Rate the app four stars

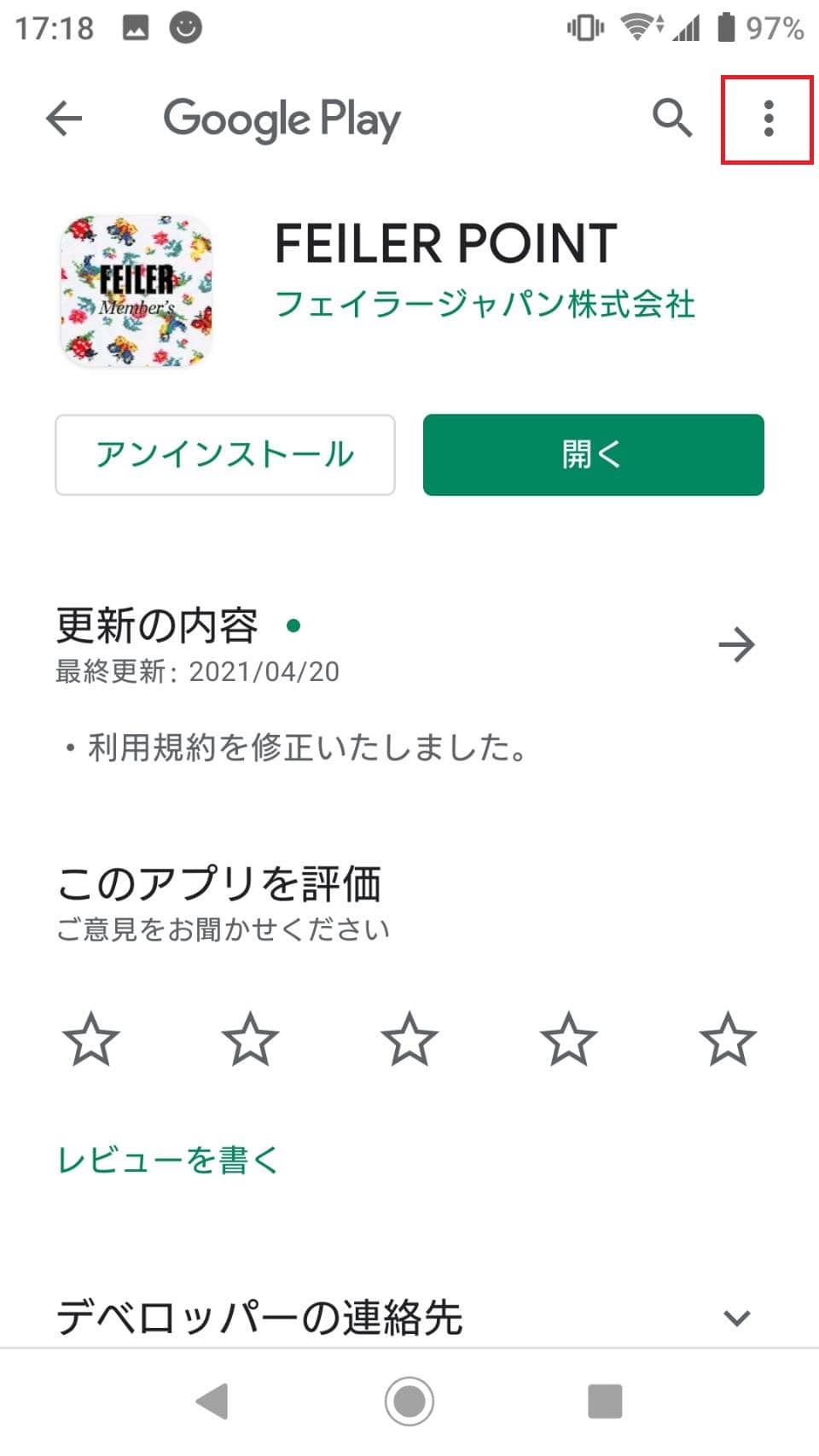point(568,1039)
